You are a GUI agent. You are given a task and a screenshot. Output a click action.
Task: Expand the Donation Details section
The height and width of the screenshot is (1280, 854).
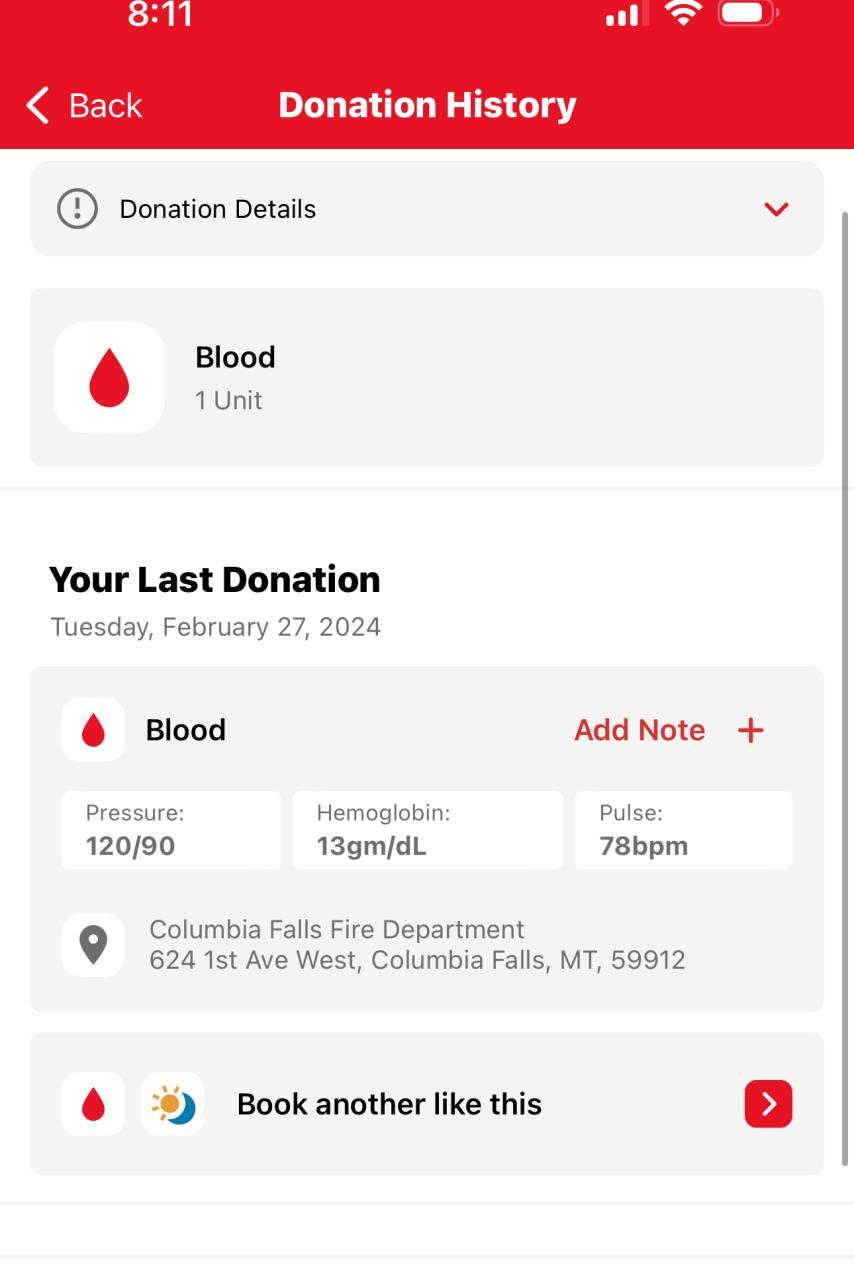click(776, 209)
